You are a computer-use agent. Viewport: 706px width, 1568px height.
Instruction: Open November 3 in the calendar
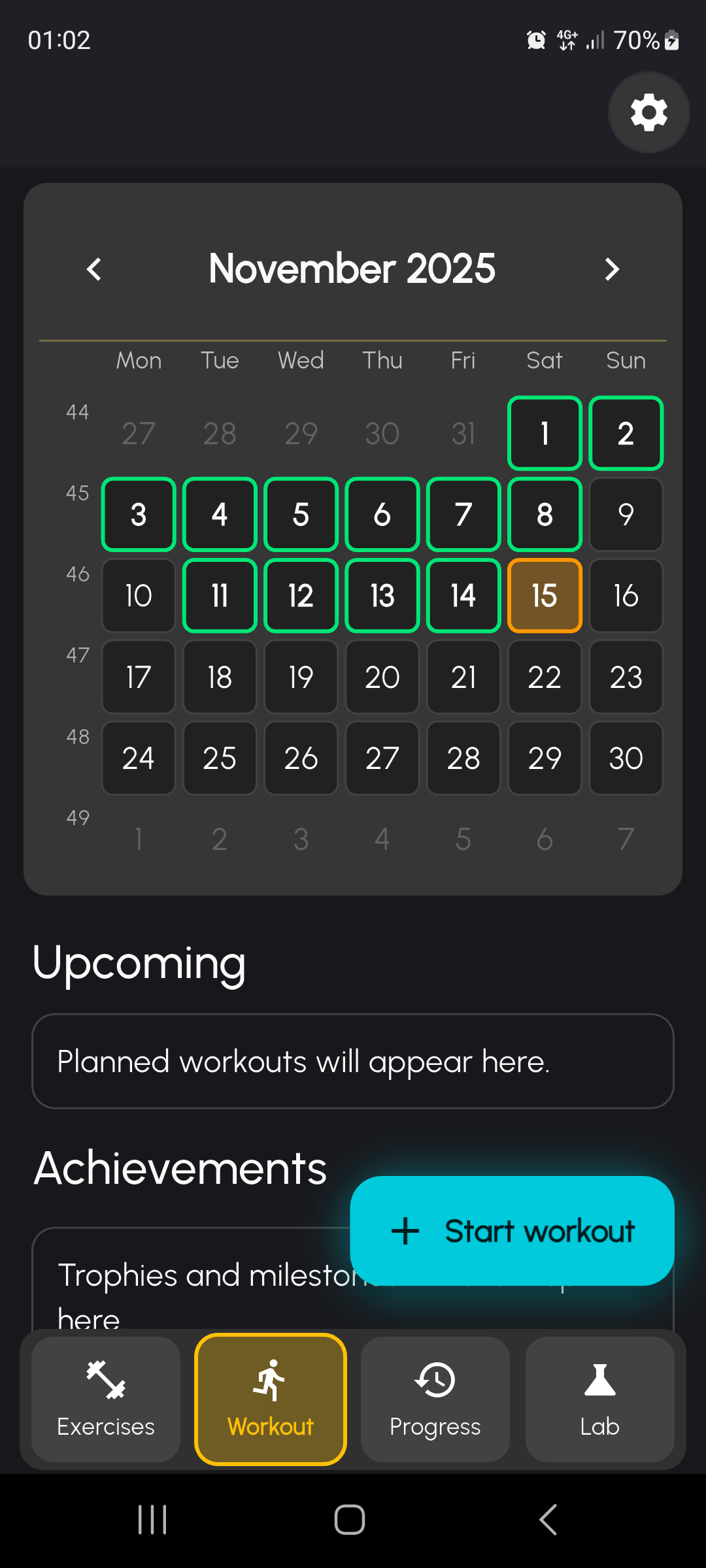pos(139,515)
